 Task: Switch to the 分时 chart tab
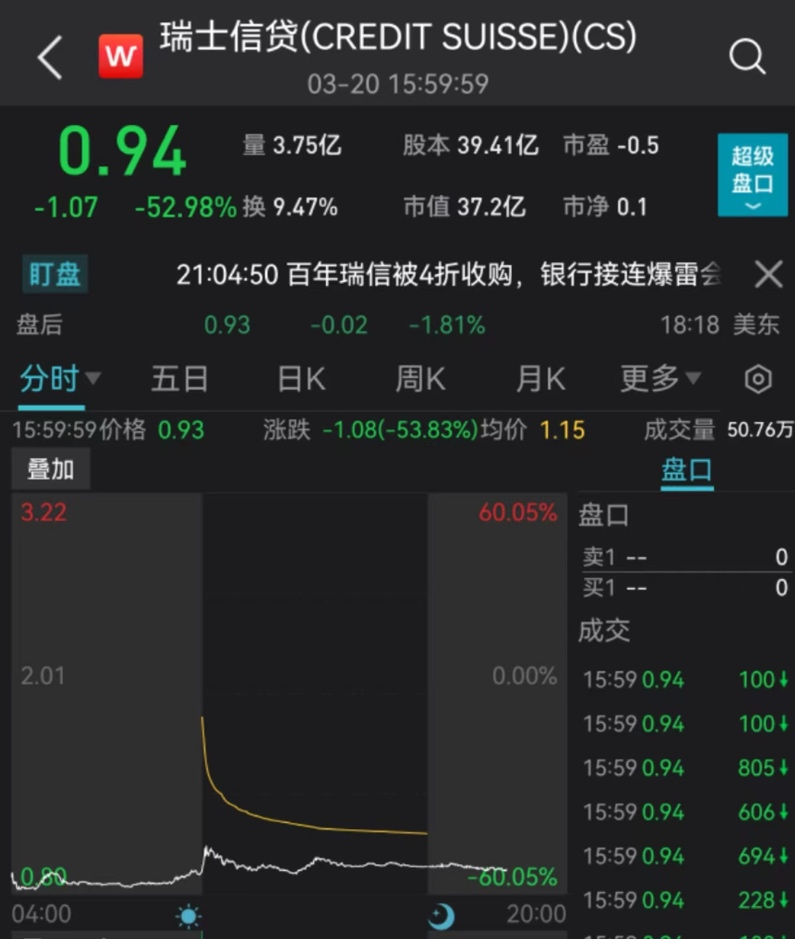click(x=50, y=379)
